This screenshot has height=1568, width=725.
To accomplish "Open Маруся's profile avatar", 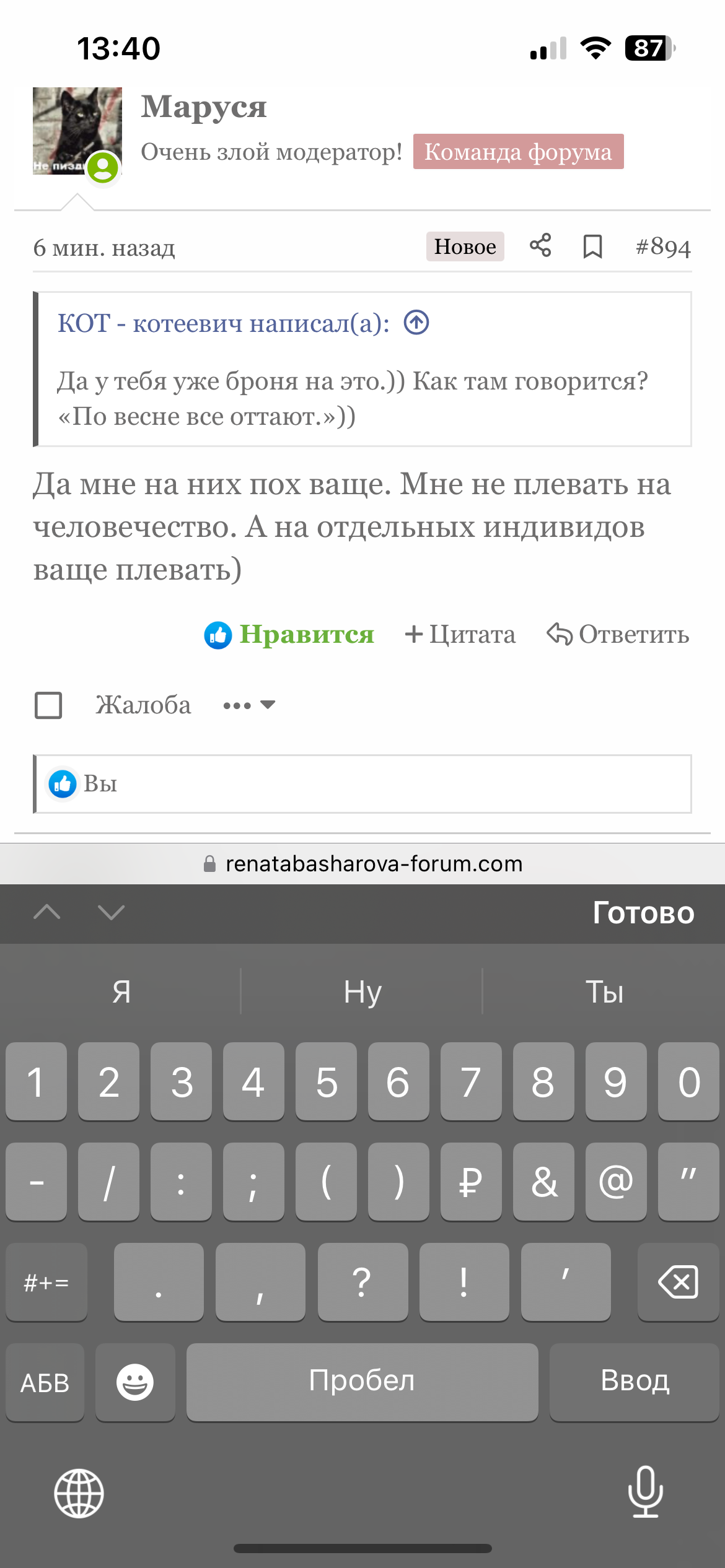I will click(x=77, y=131).
